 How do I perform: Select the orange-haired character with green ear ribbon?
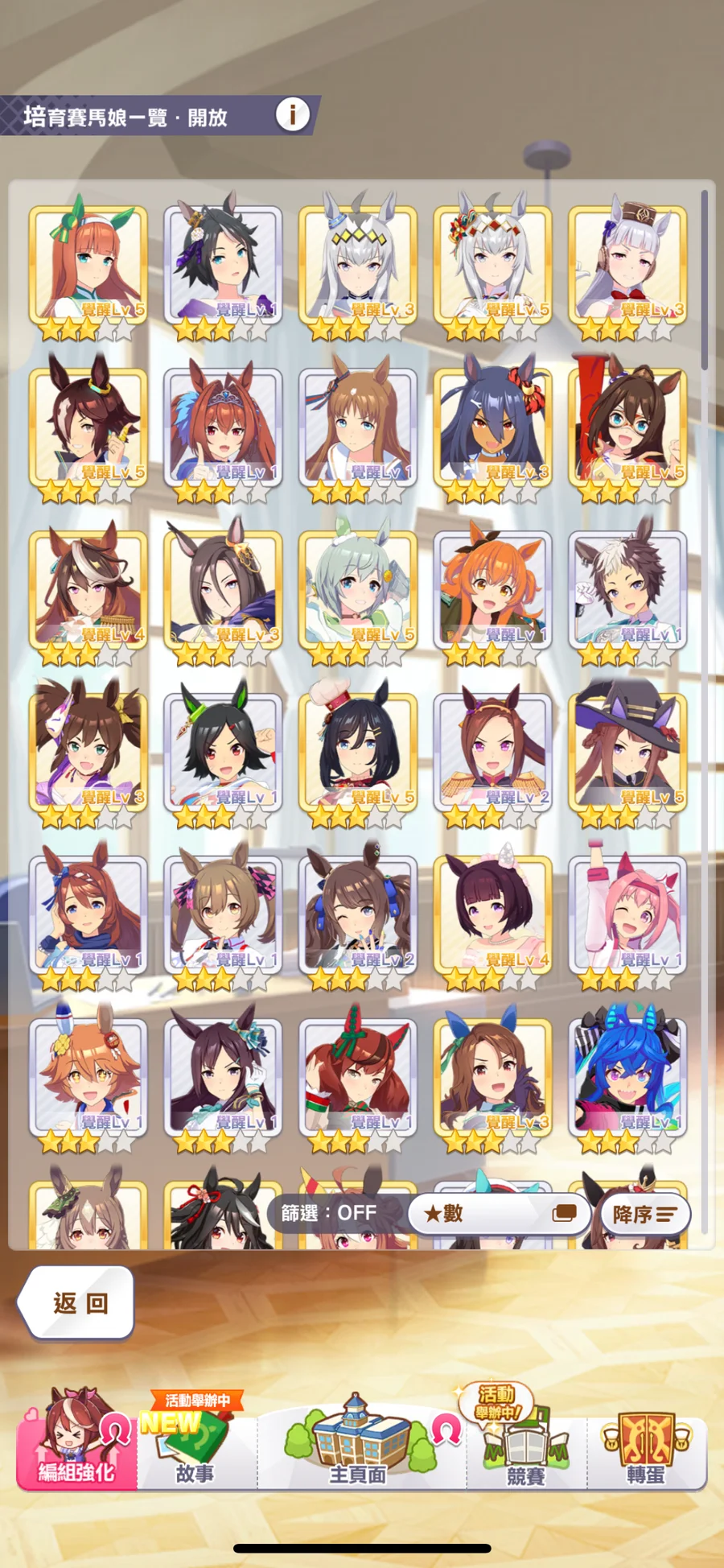click(x=88, y=265)
